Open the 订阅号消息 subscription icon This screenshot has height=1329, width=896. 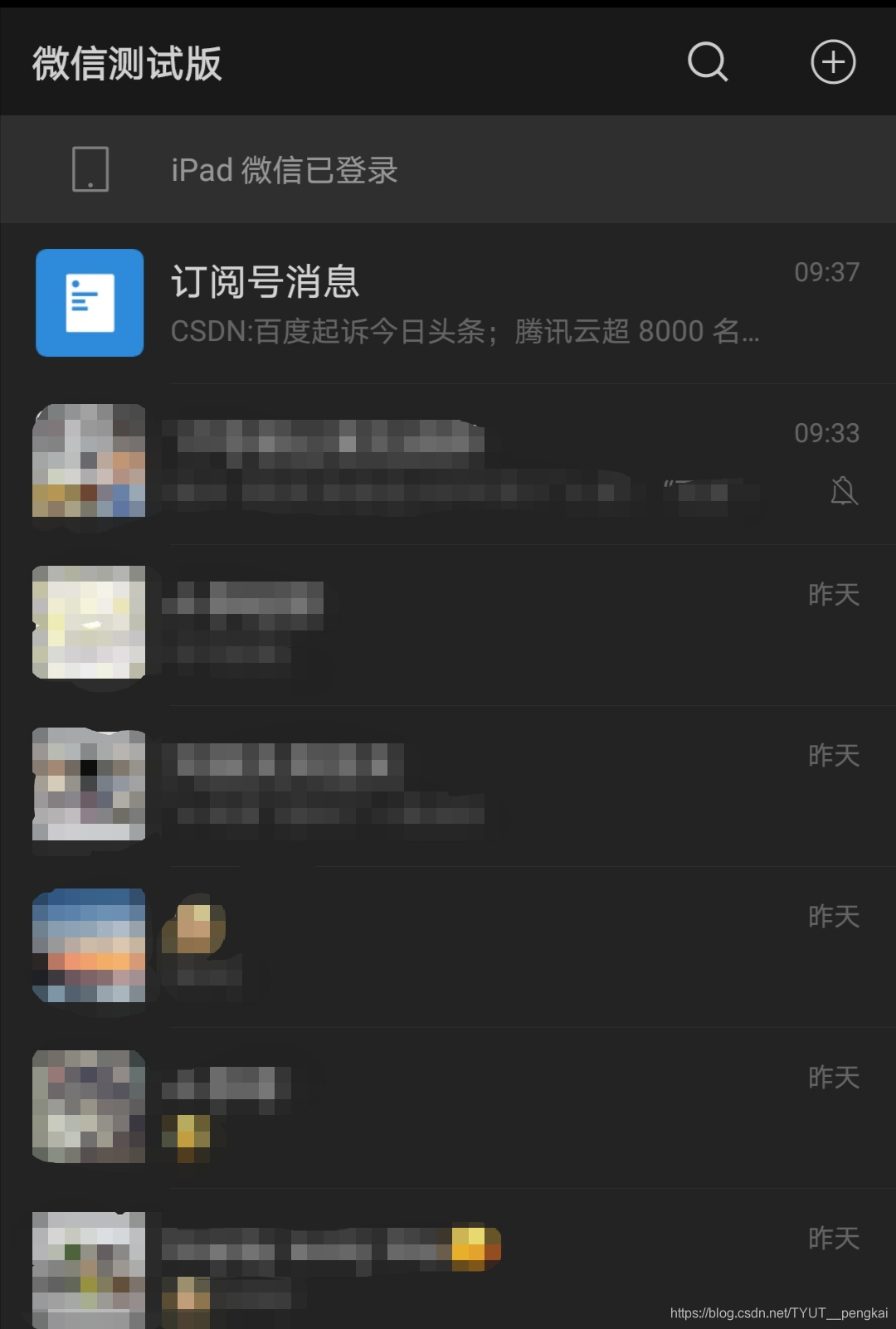coord(89,303)
